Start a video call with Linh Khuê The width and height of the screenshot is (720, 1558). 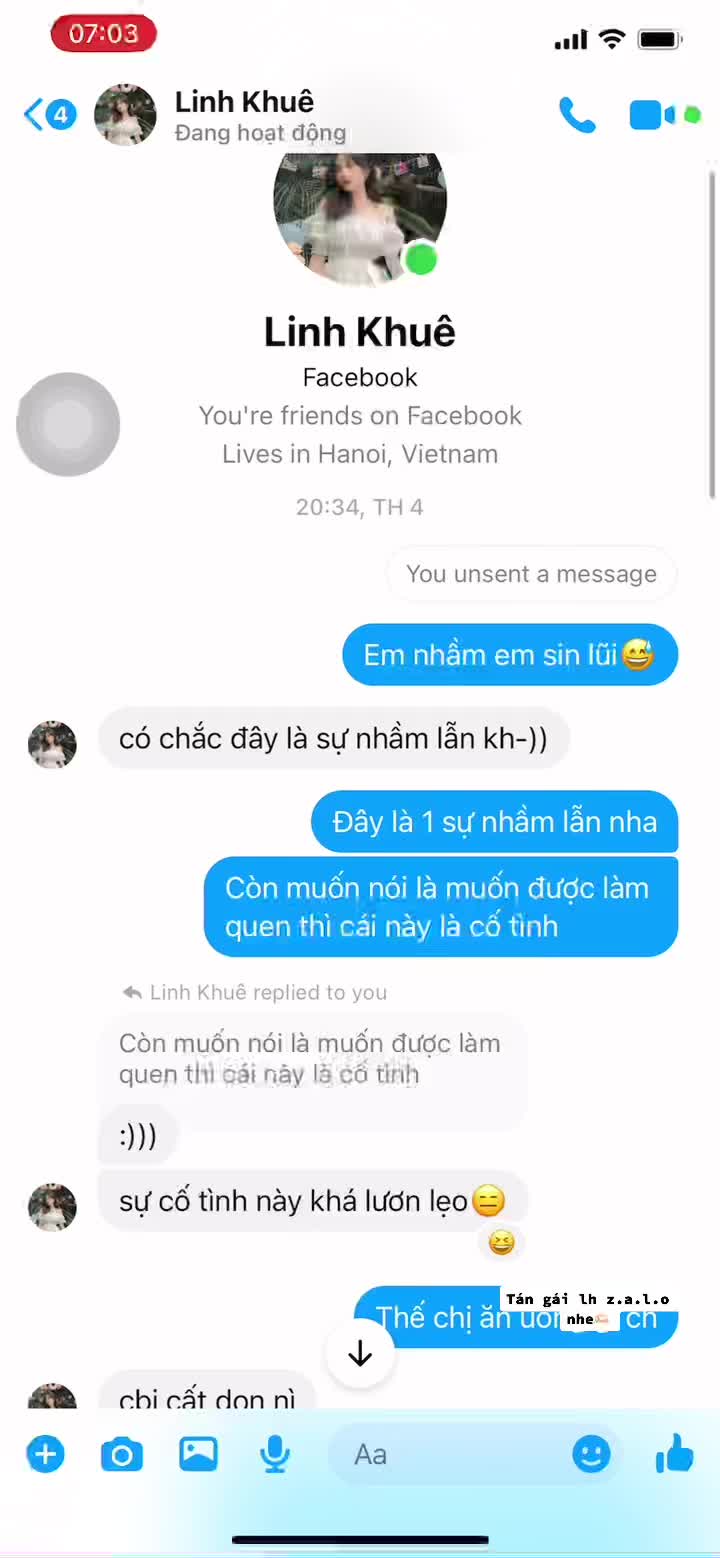point(652,115)
